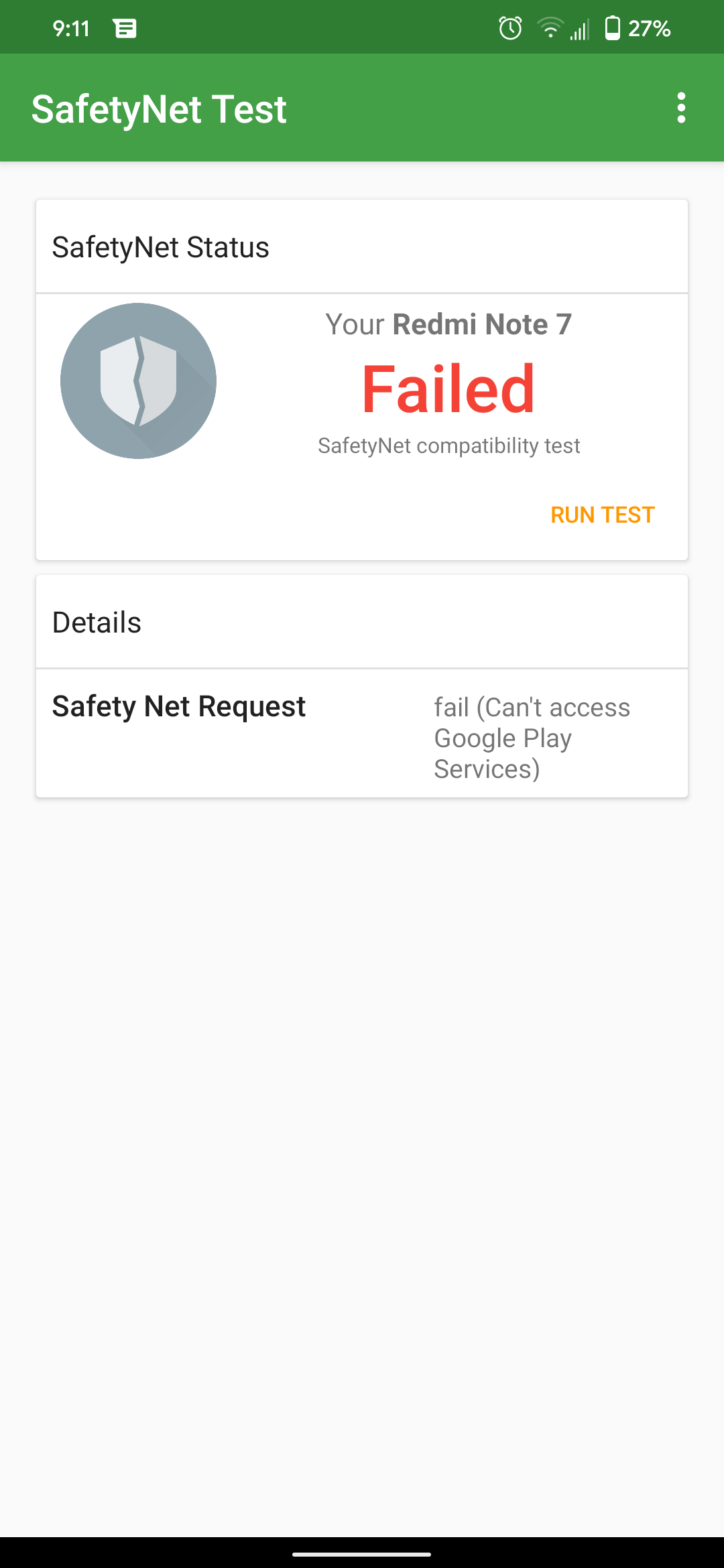Tap the SMS notification icon in status bar

point(125,28)
